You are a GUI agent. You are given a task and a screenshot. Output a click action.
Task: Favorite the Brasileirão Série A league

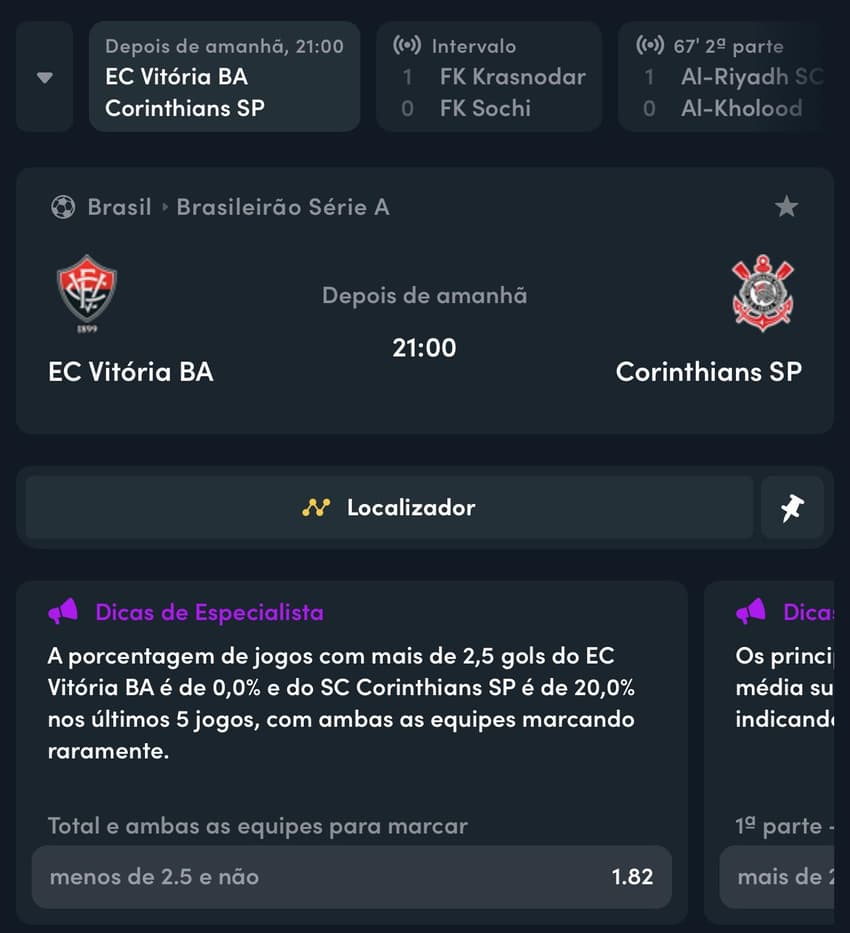click(x=786, y=207)
